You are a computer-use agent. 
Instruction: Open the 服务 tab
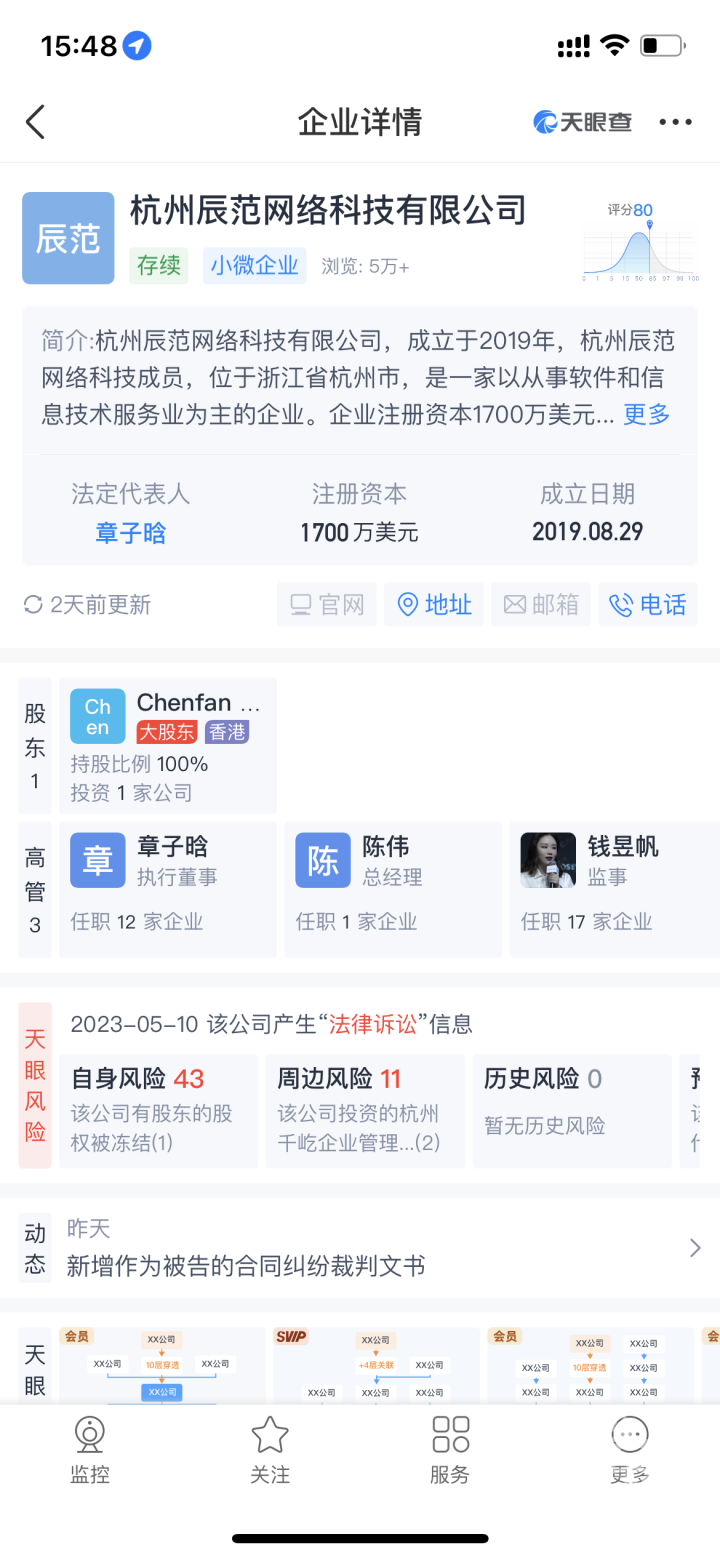450,1449
